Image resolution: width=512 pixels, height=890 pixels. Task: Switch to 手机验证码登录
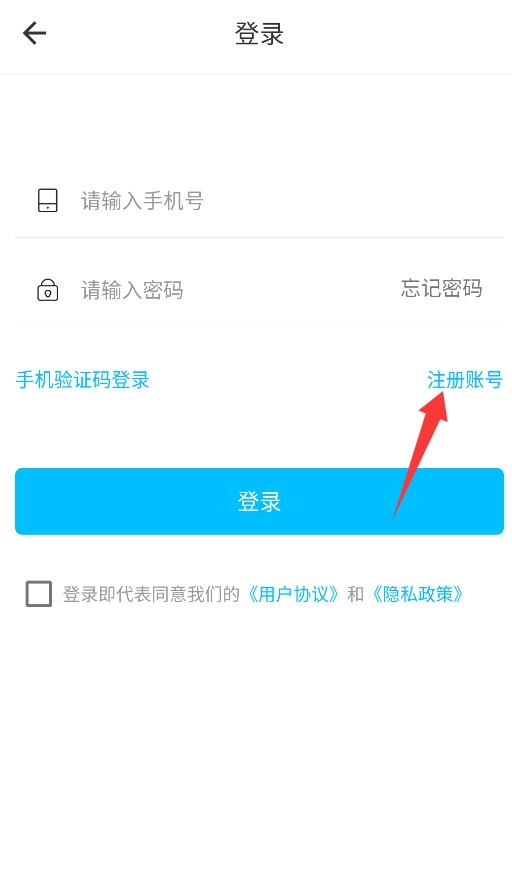83,380
